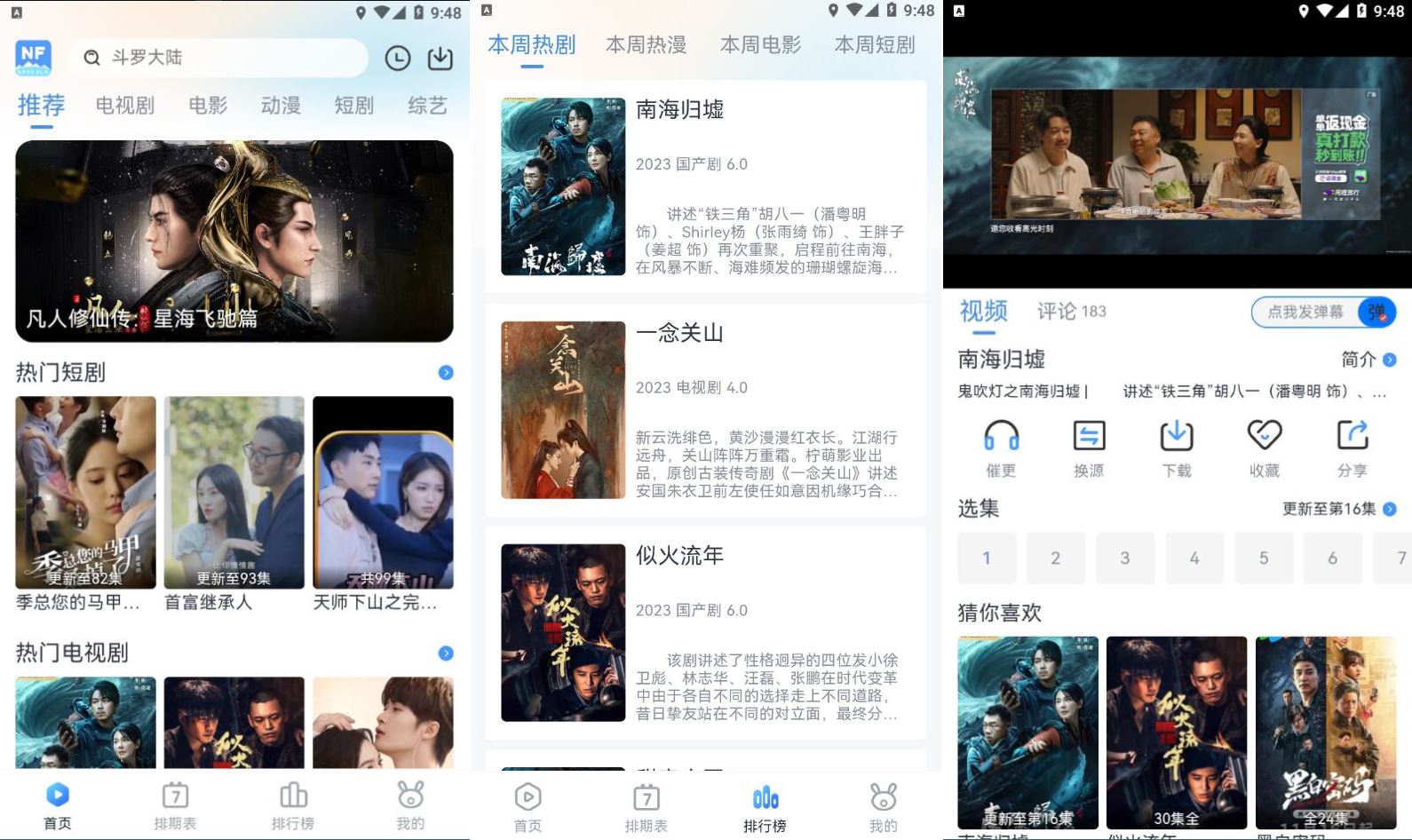Viewport: 1412px width, 840px height.
Task: Open the 凡人修仙传:星海飞驰篇 banner
Action: click(234, 241)
